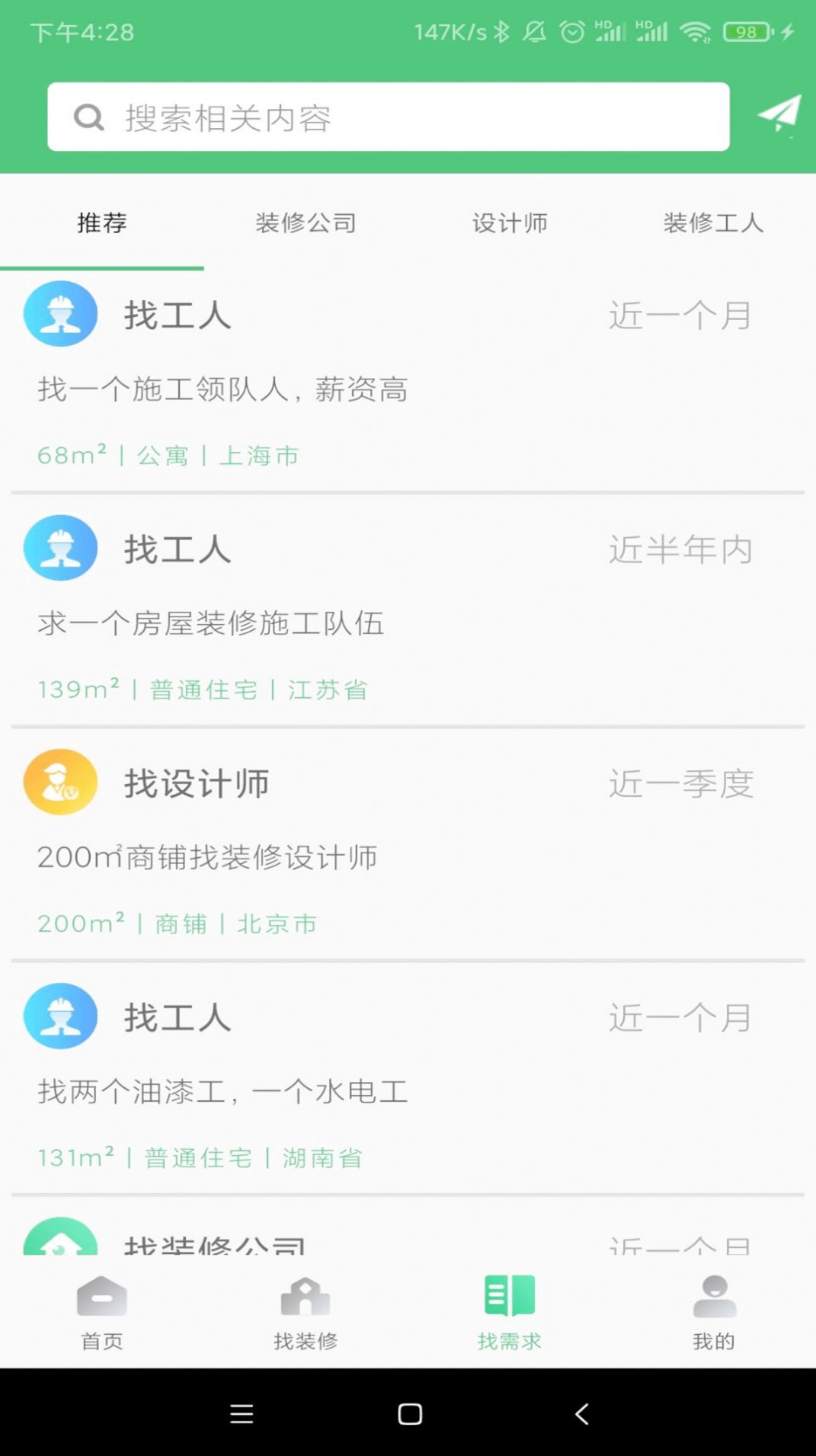The width and height of the screenshot is (816, 1456).
Task: Tap the blue worker avatar of first 找工人 post
Action: pyautogui.click(x=60, y=314)
